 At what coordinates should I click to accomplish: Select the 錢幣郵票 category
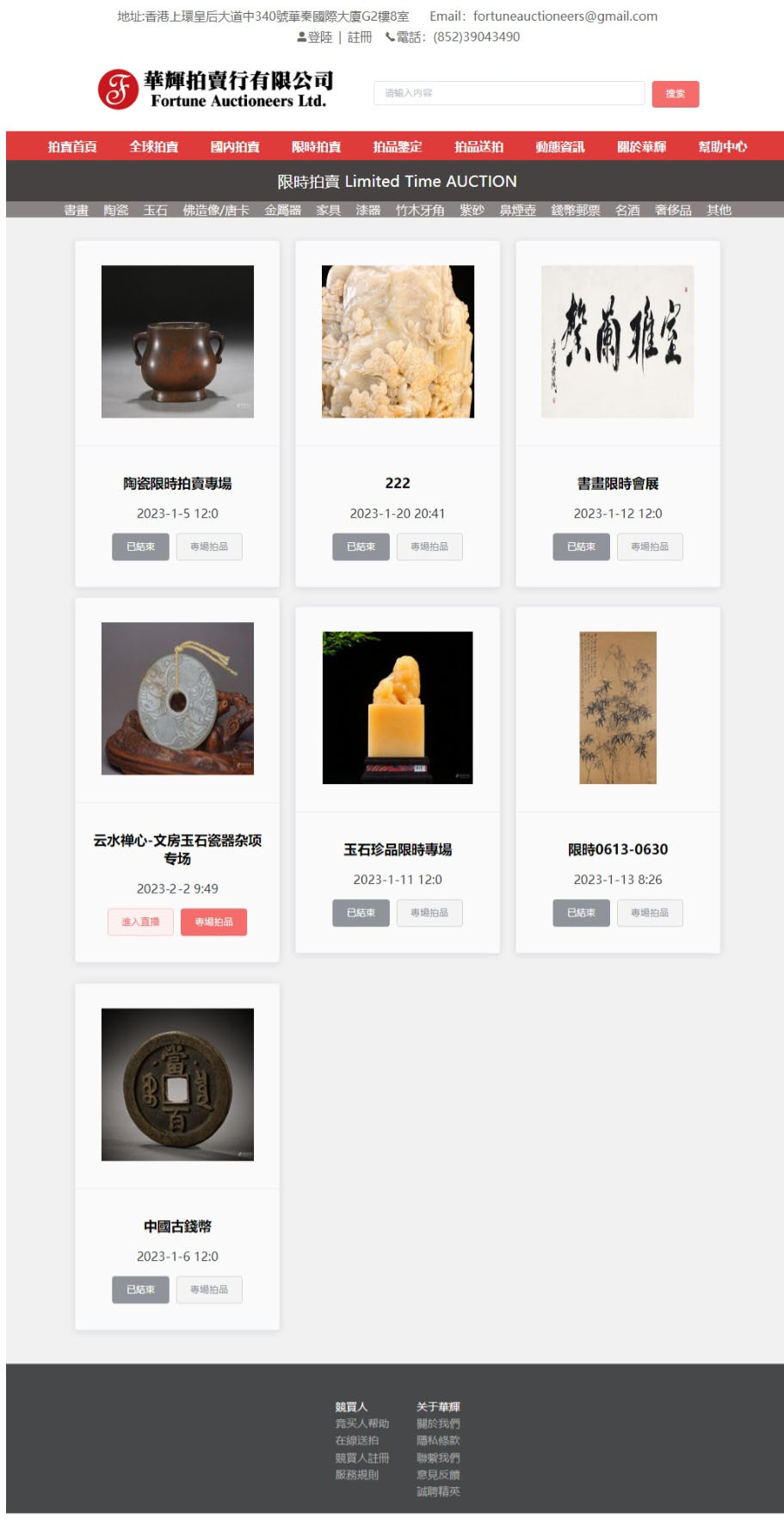pos(576,210)
